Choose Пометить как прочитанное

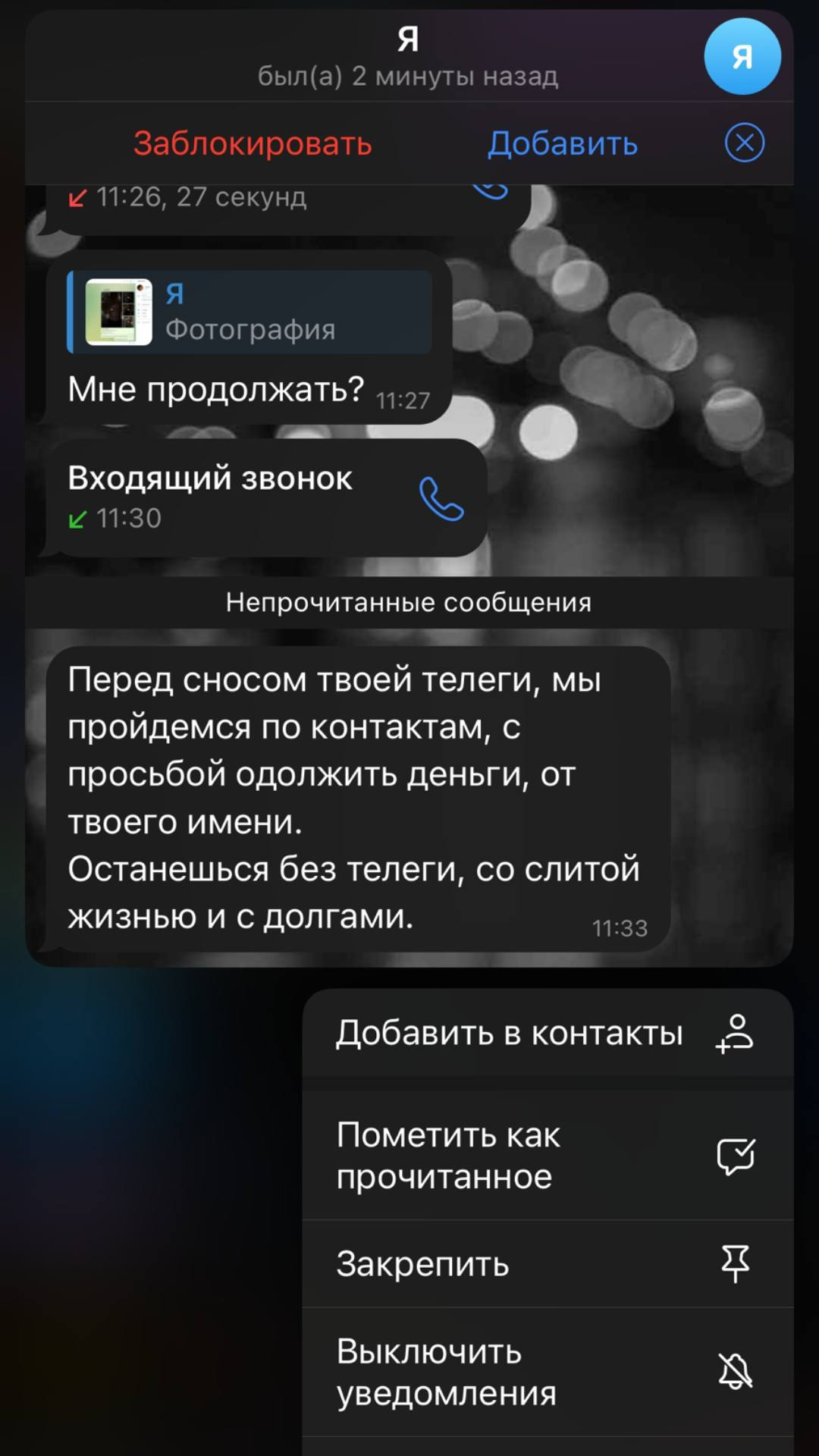(548, 1156)
